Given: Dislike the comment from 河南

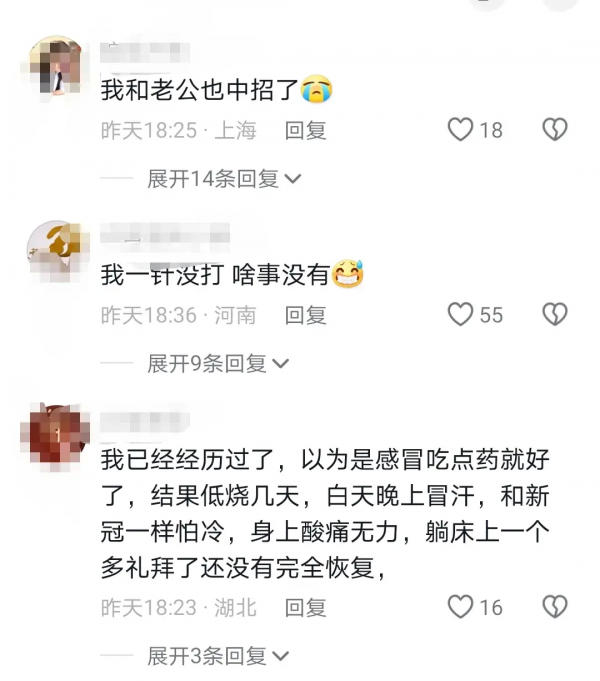Looking at the screenshot, I should [x=555, y=315].
